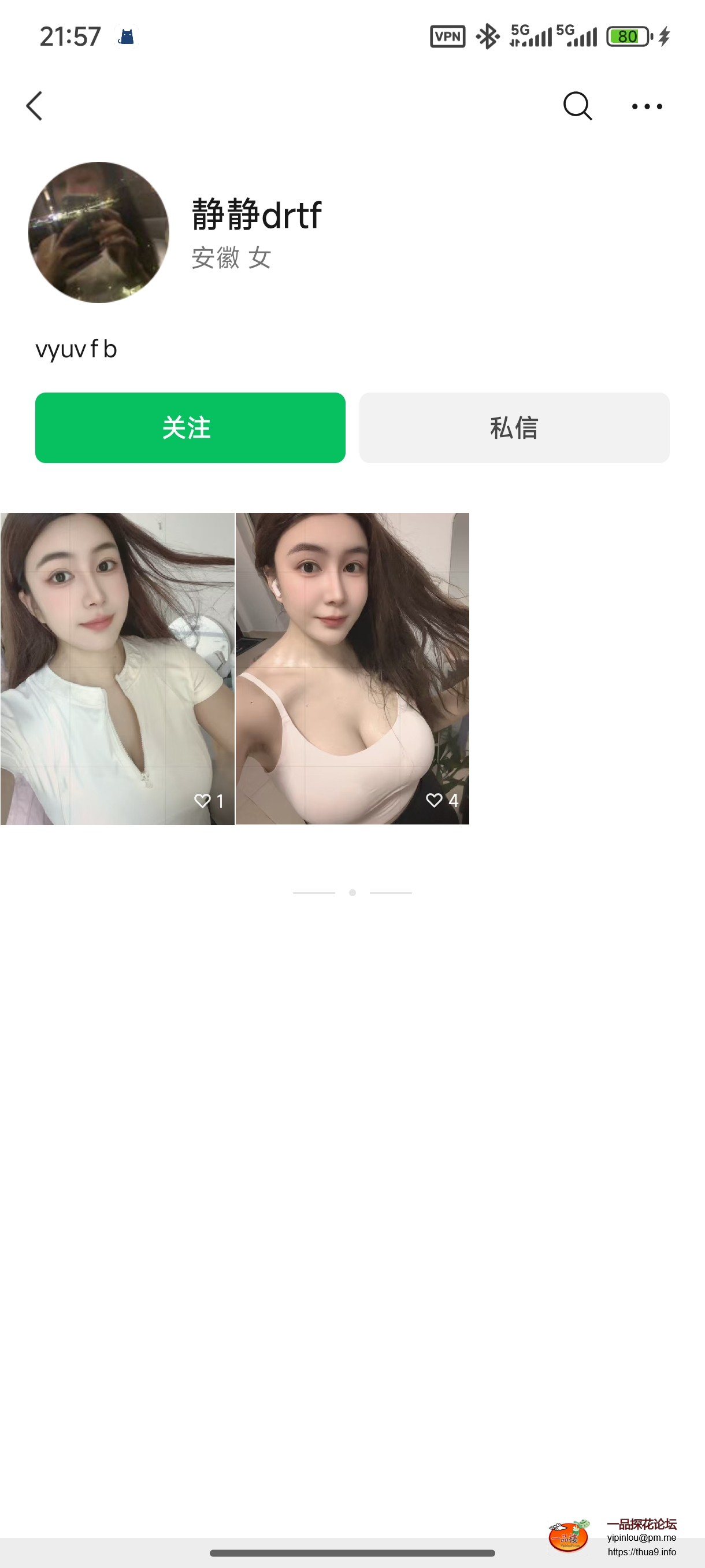Image resolution: width=705 pixels, height=1568 pixels.
Task: Open the second selfie photo with earbuds
Action: tap(351, 670)
